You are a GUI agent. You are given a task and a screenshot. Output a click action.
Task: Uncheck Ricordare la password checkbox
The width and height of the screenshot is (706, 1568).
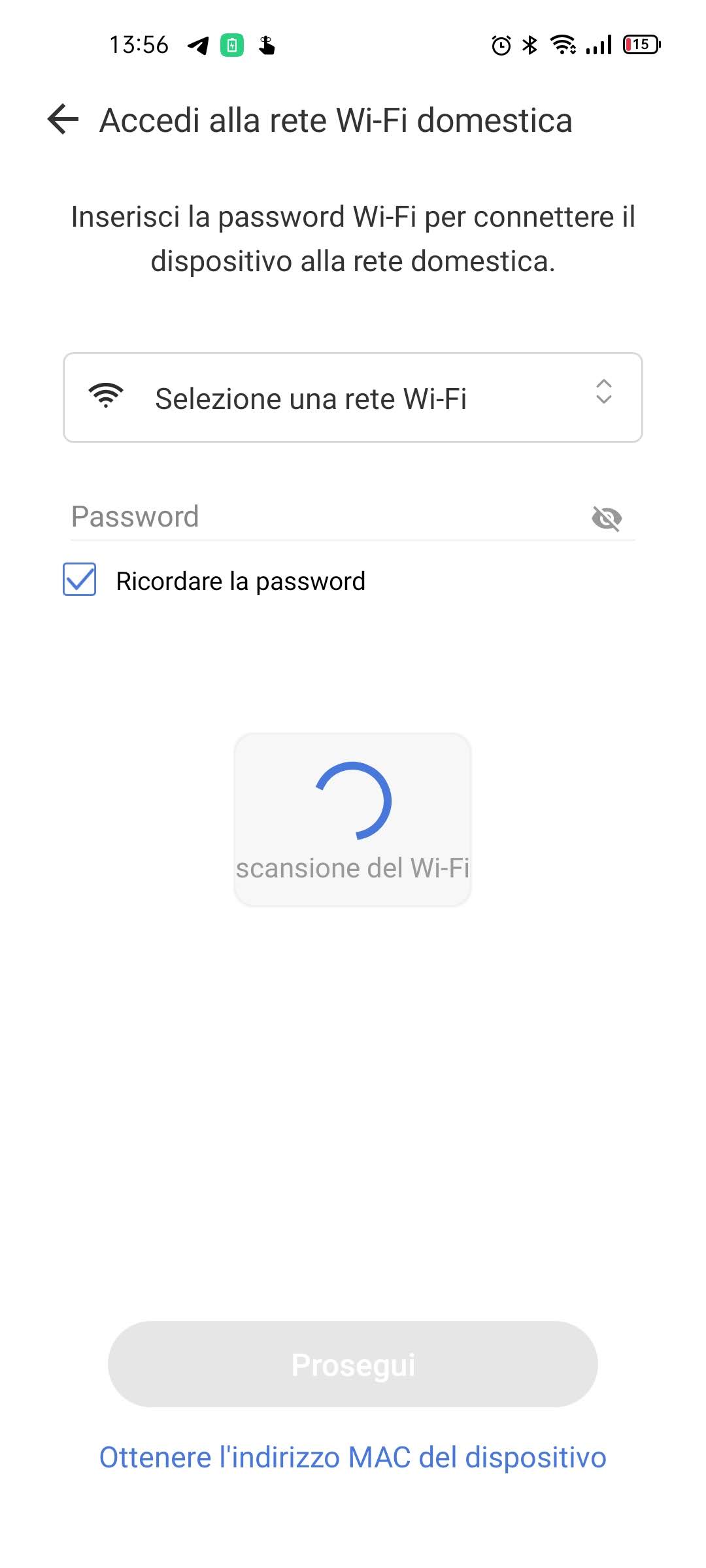pos(80,580)
